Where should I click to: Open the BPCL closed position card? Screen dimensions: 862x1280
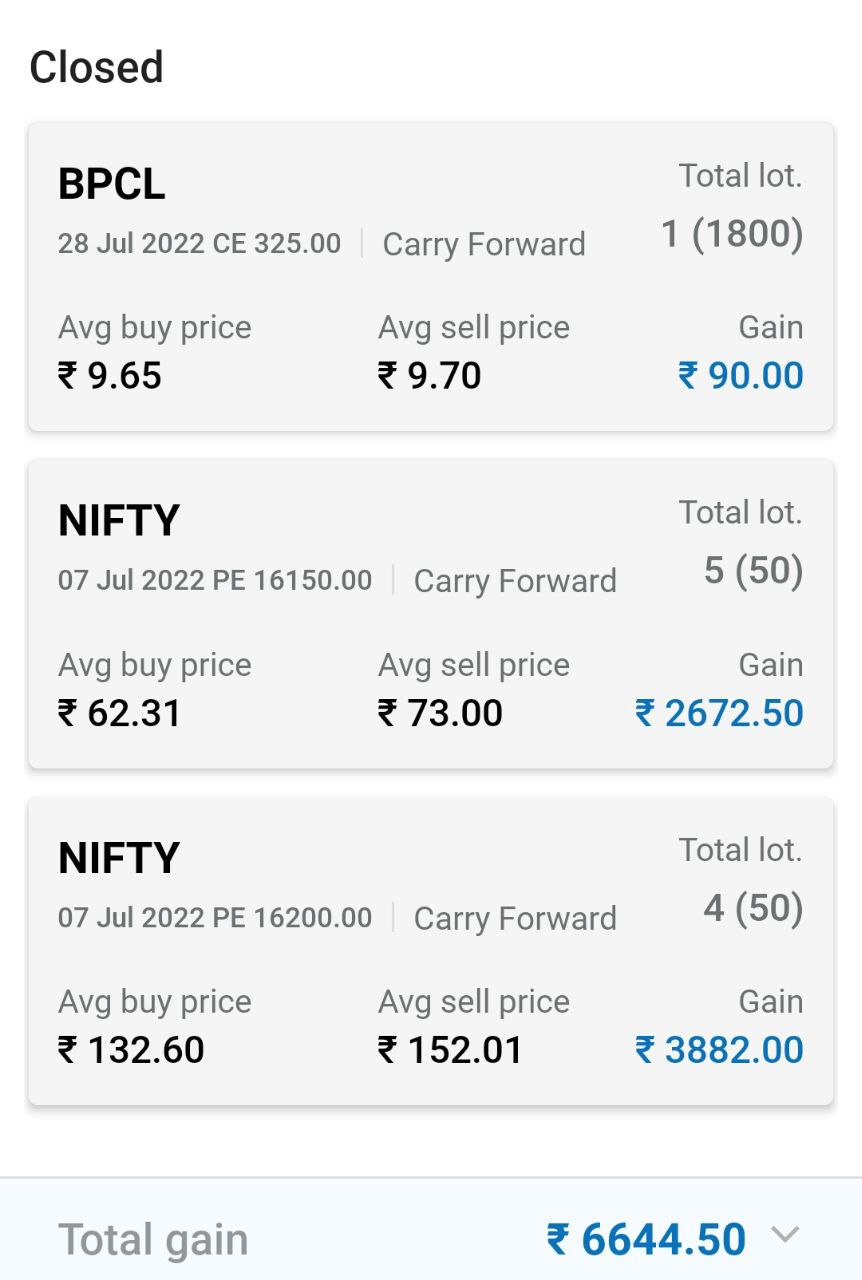430,277
